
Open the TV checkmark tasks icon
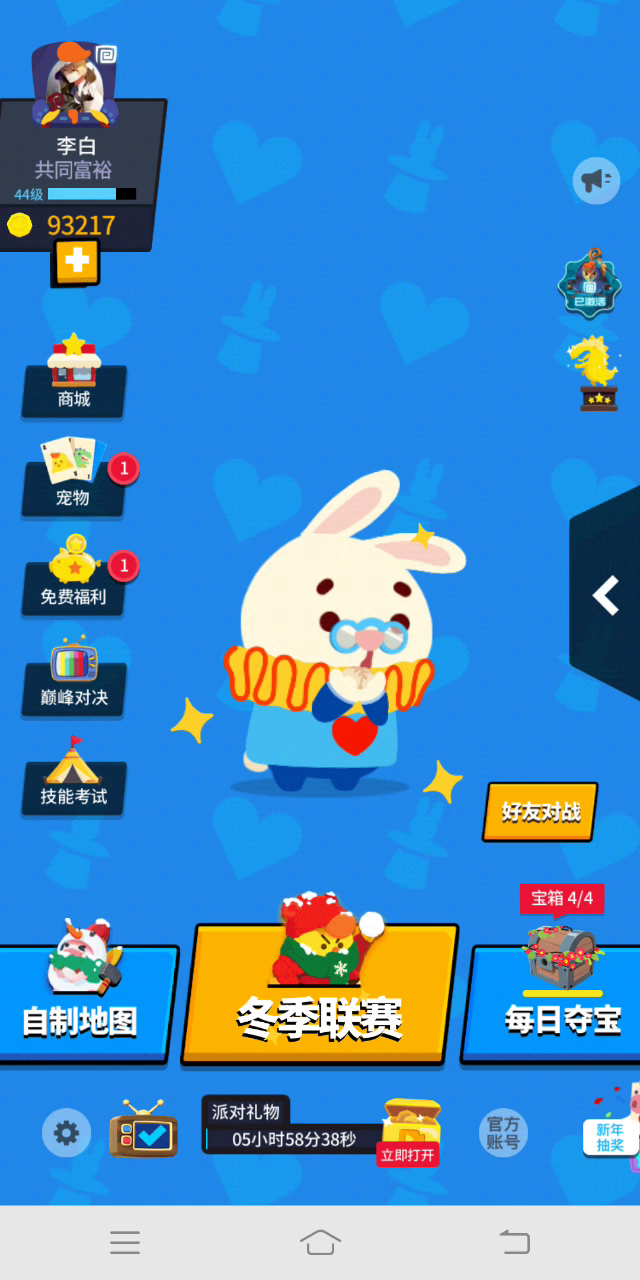point(143,1131)
